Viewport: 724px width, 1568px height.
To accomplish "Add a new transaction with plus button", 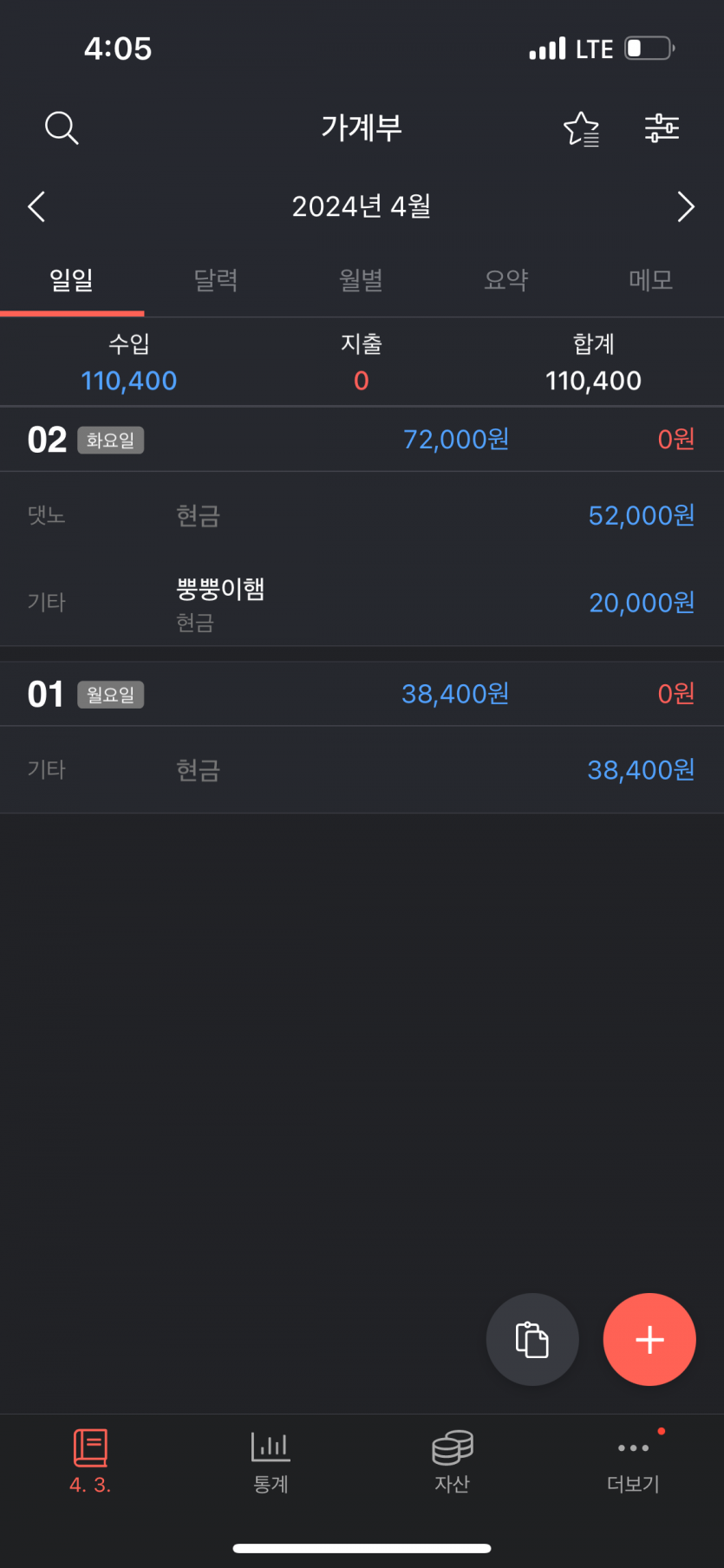I will (x=649, y=1339).
